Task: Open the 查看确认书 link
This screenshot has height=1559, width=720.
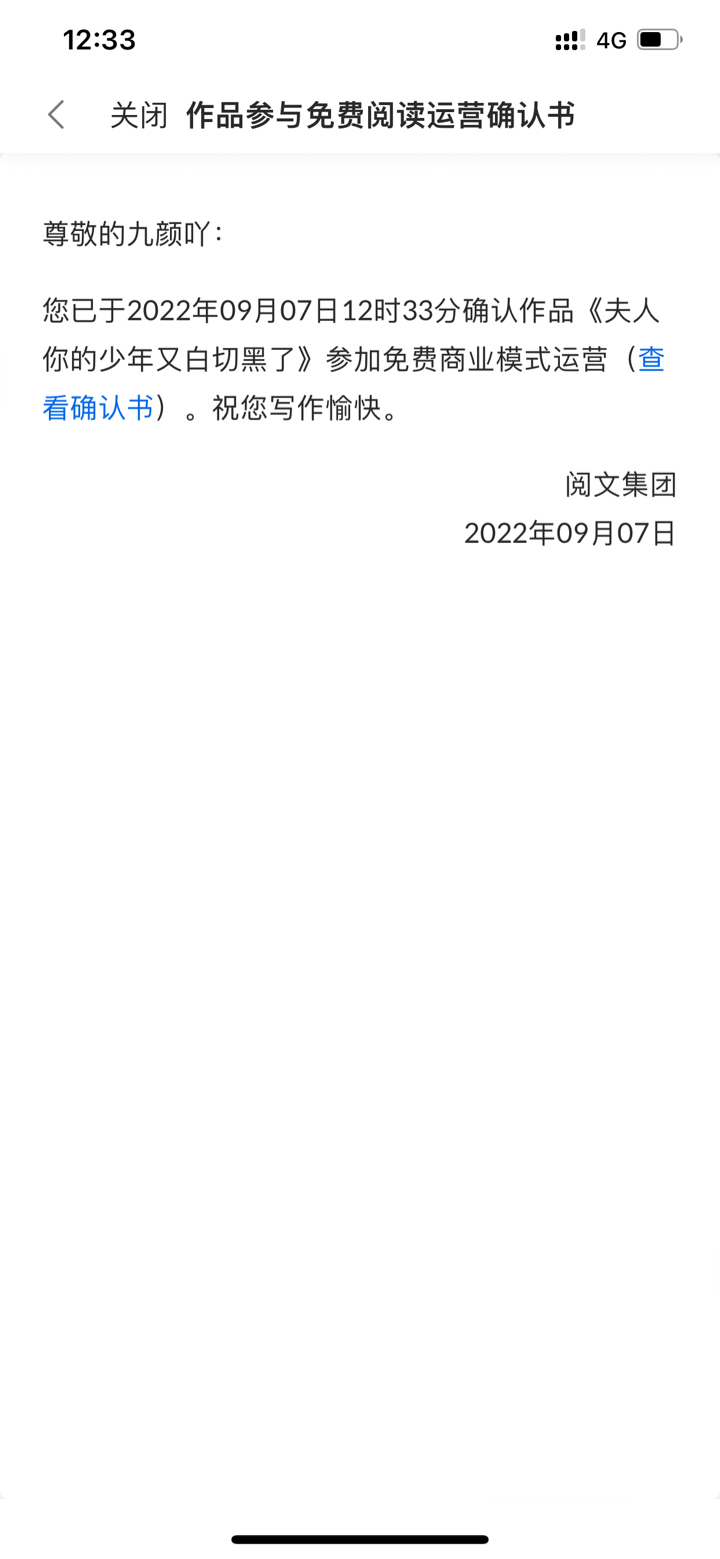Action: pos(98,408)
